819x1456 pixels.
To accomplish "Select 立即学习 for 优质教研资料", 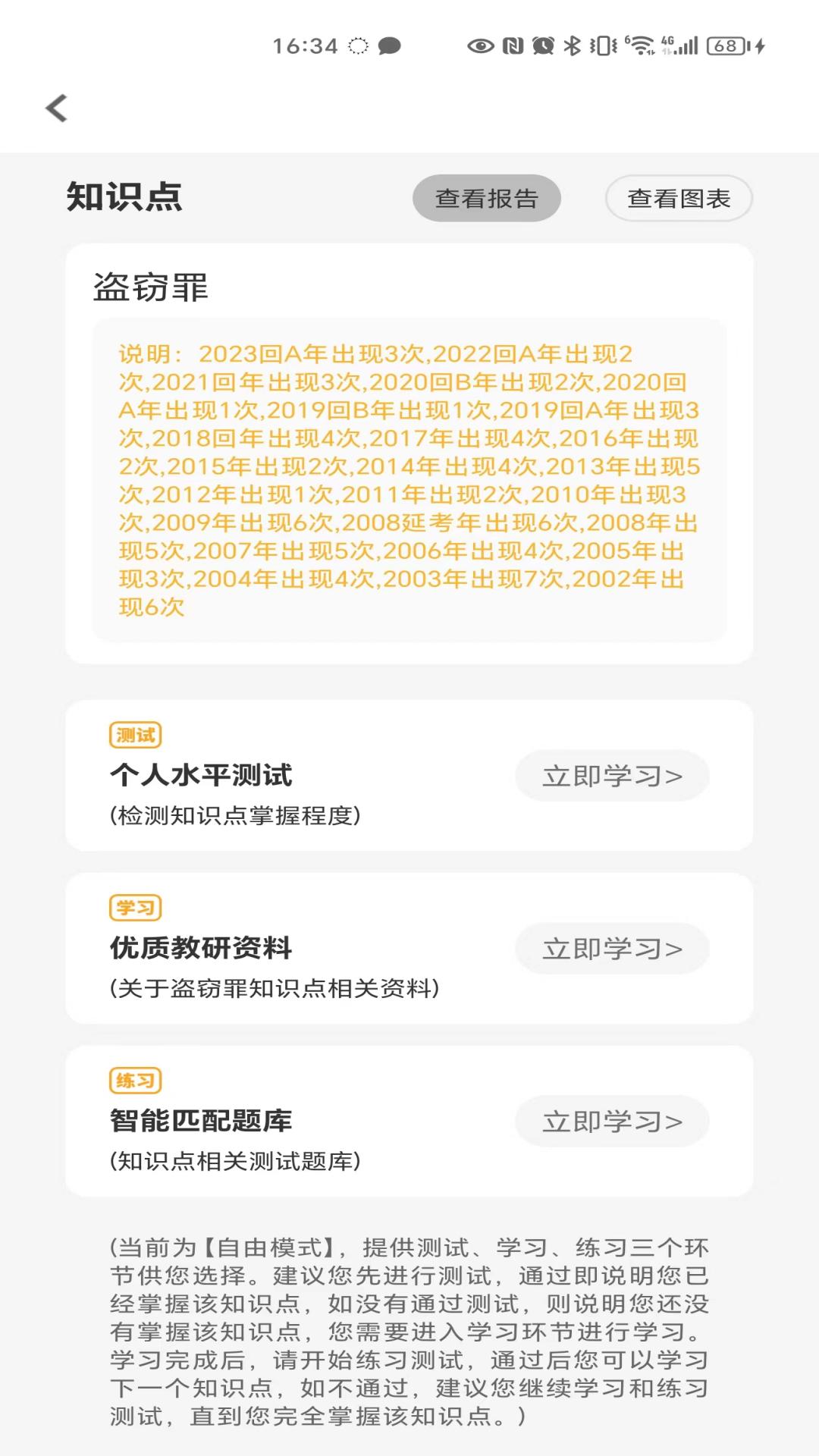I will click(x=612, y=948).
